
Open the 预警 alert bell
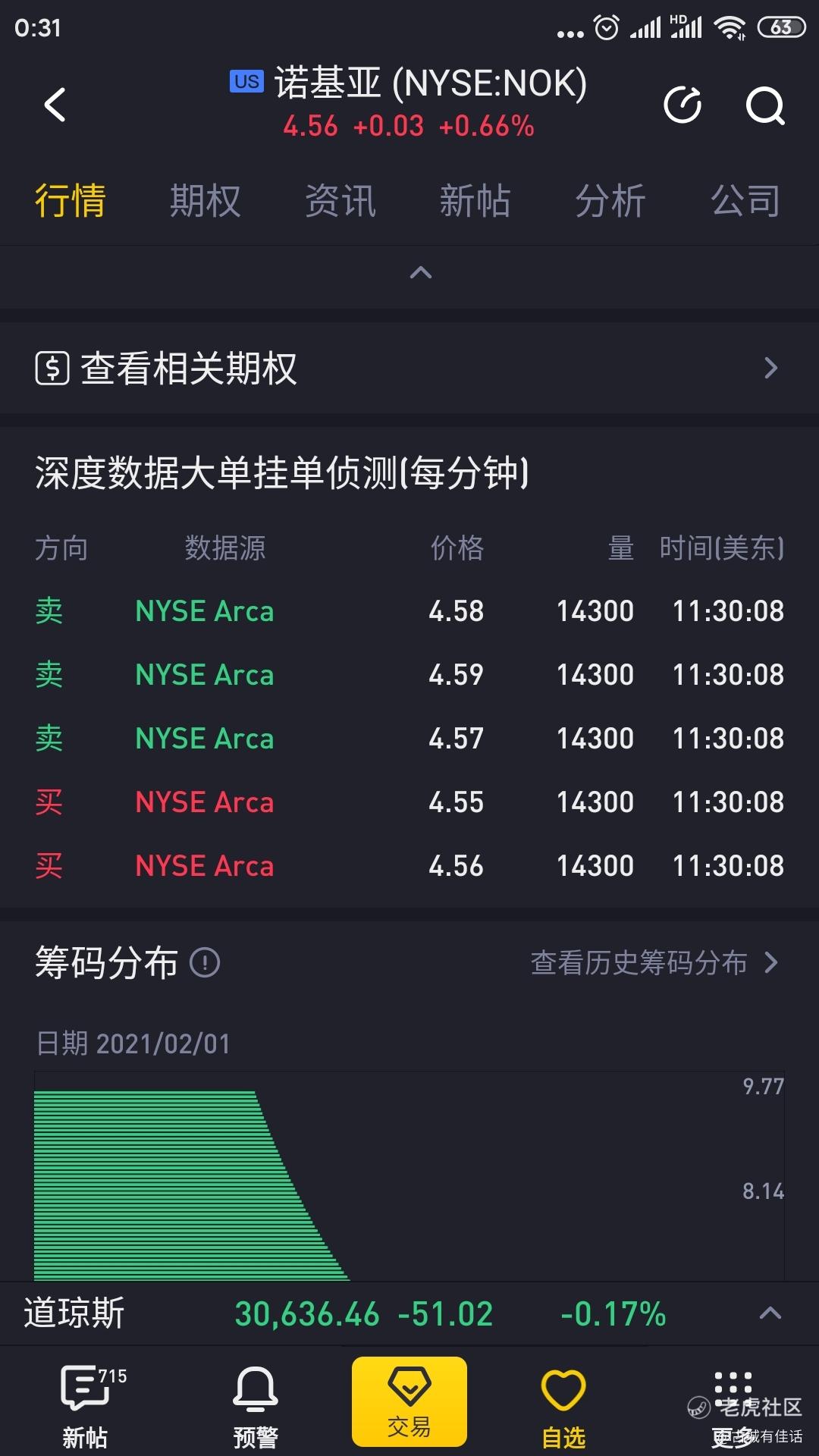tap(256, 1407)
